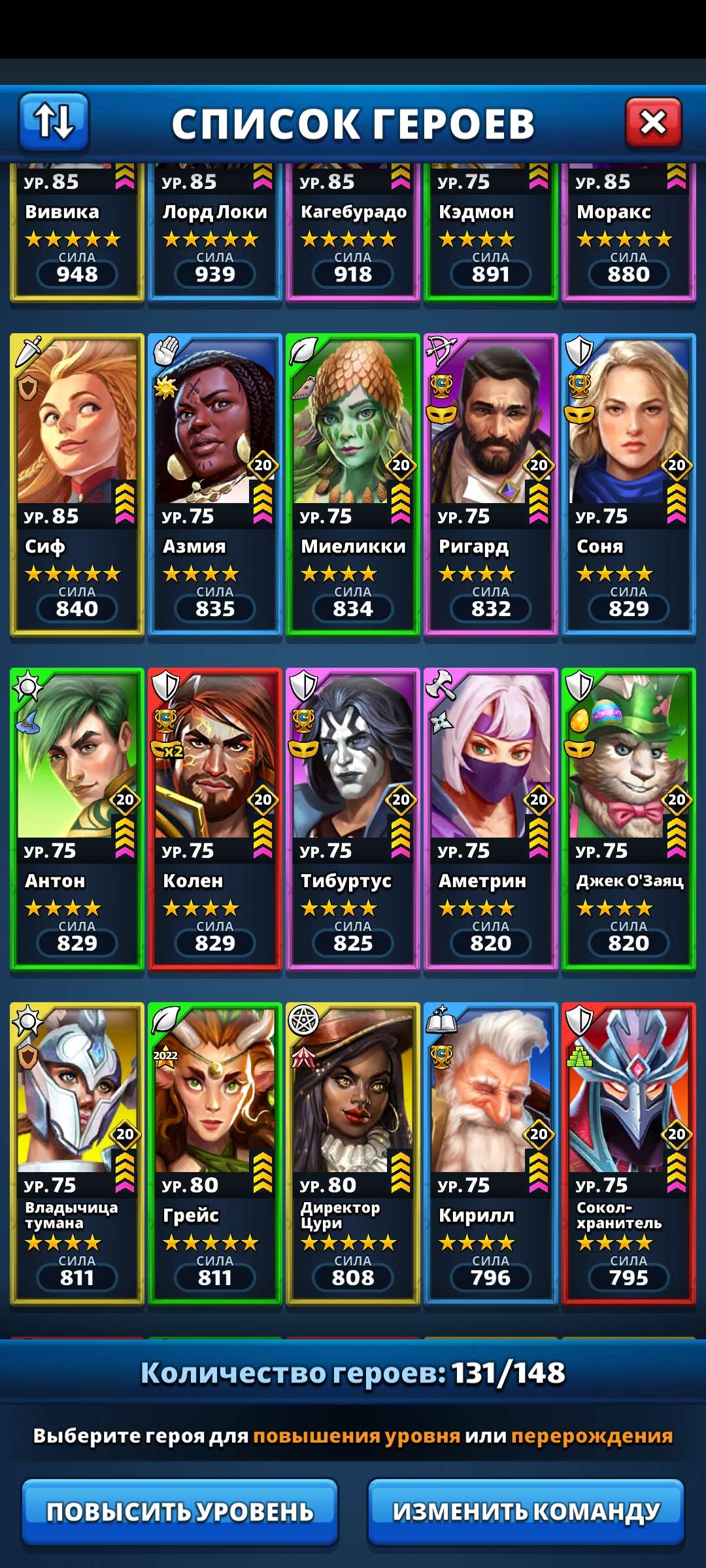Open hero card Джек О'Заяц
Screen dimensions: 706x1568
[629, 818]
